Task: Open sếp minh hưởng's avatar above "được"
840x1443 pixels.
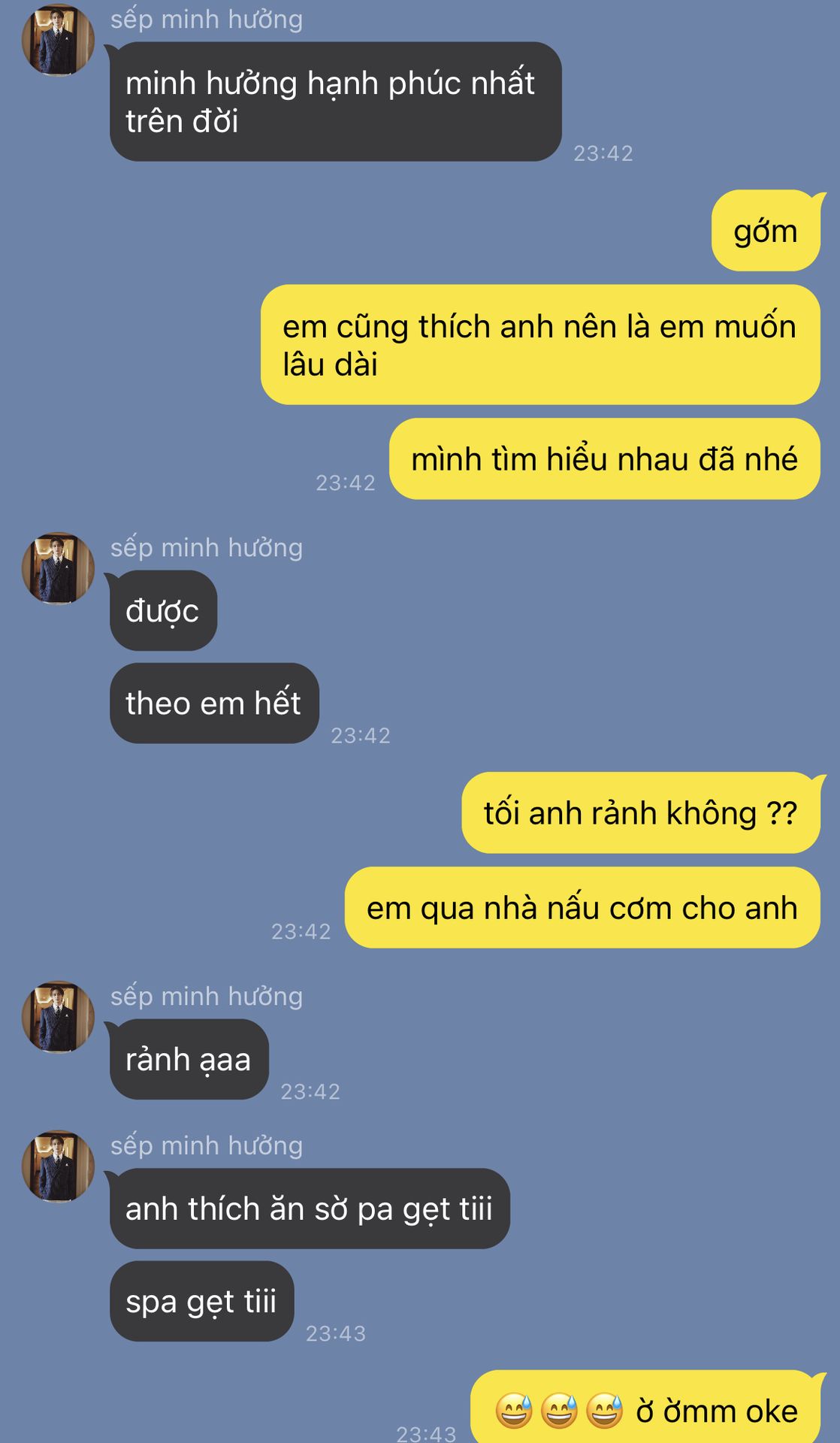Action: (x=58, y=568)
